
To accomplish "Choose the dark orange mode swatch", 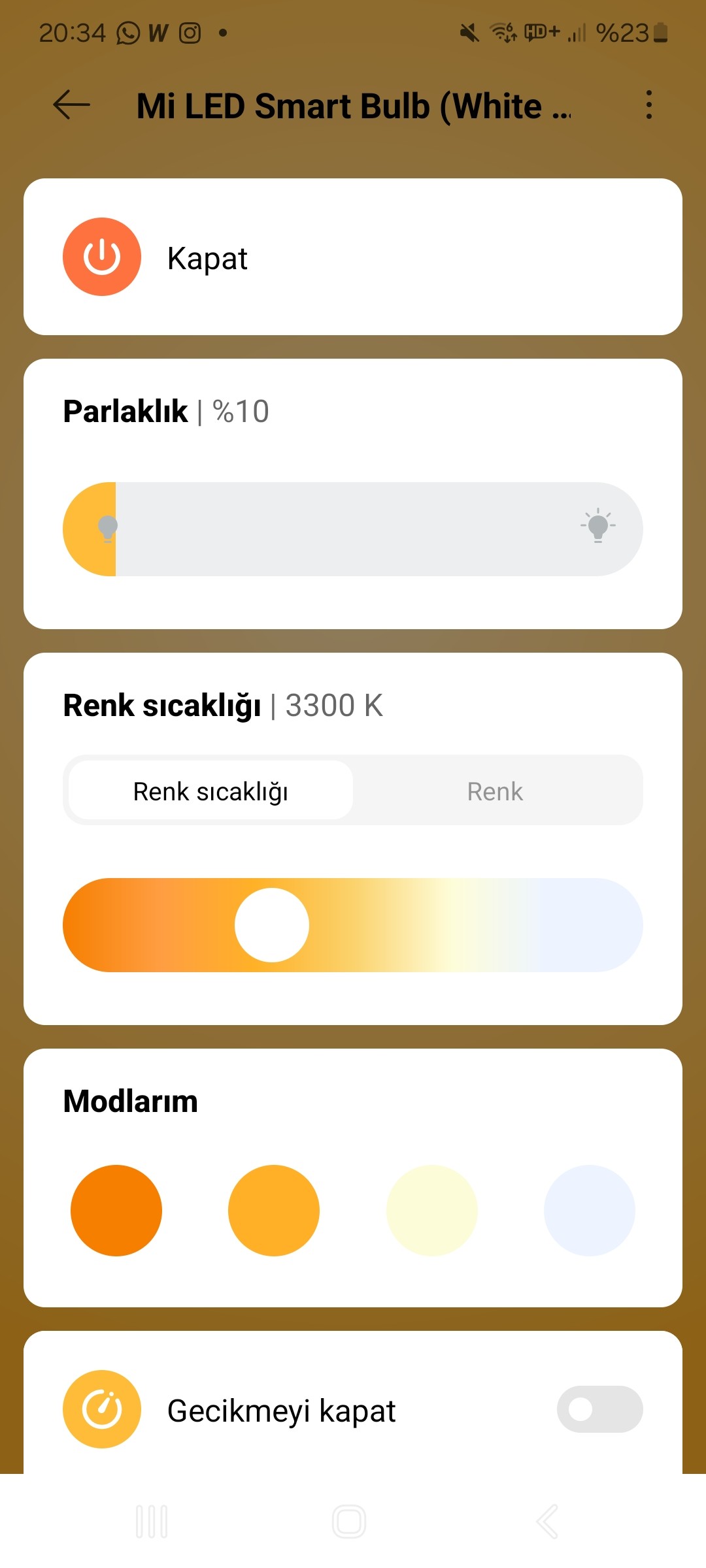I will [x=116, y=1210].
